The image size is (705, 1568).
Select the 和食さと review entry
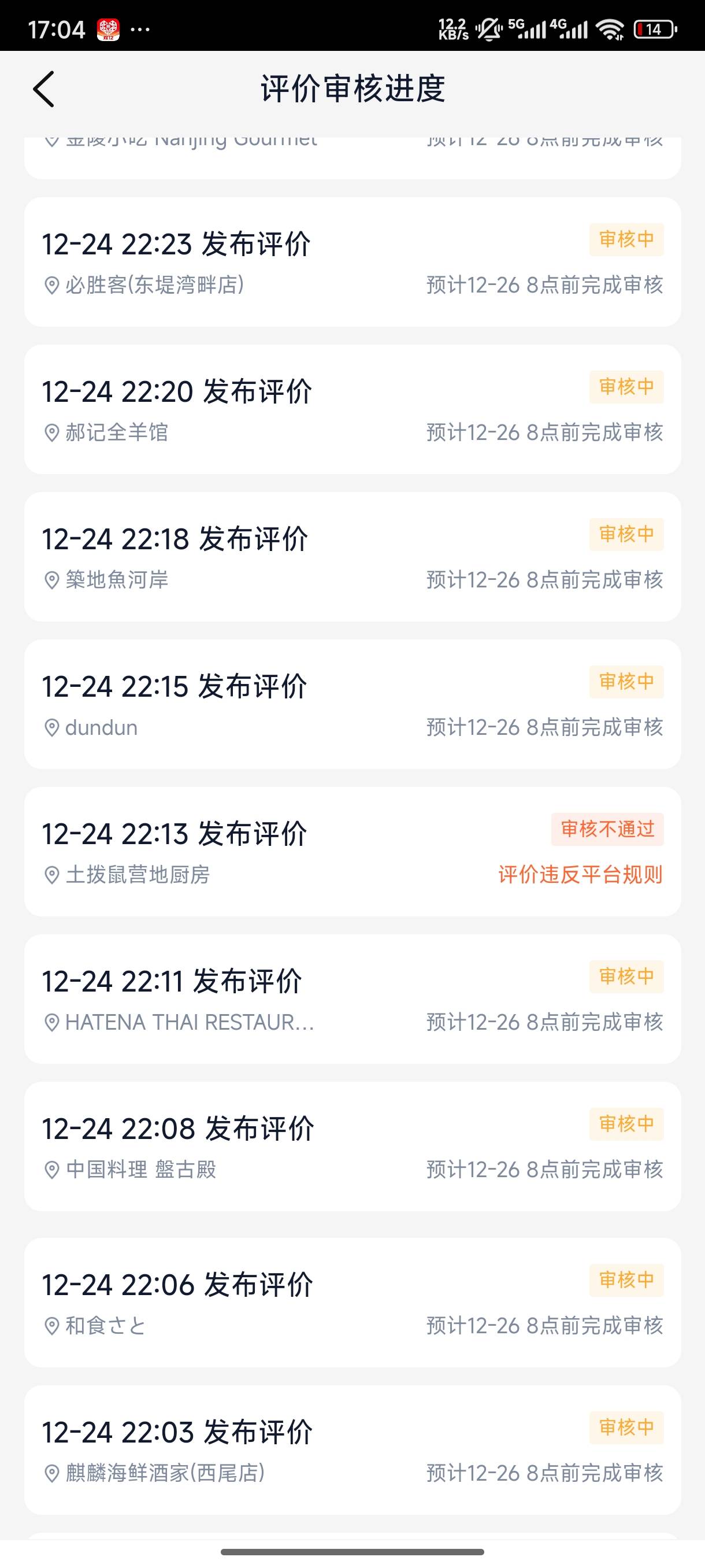352,1302
